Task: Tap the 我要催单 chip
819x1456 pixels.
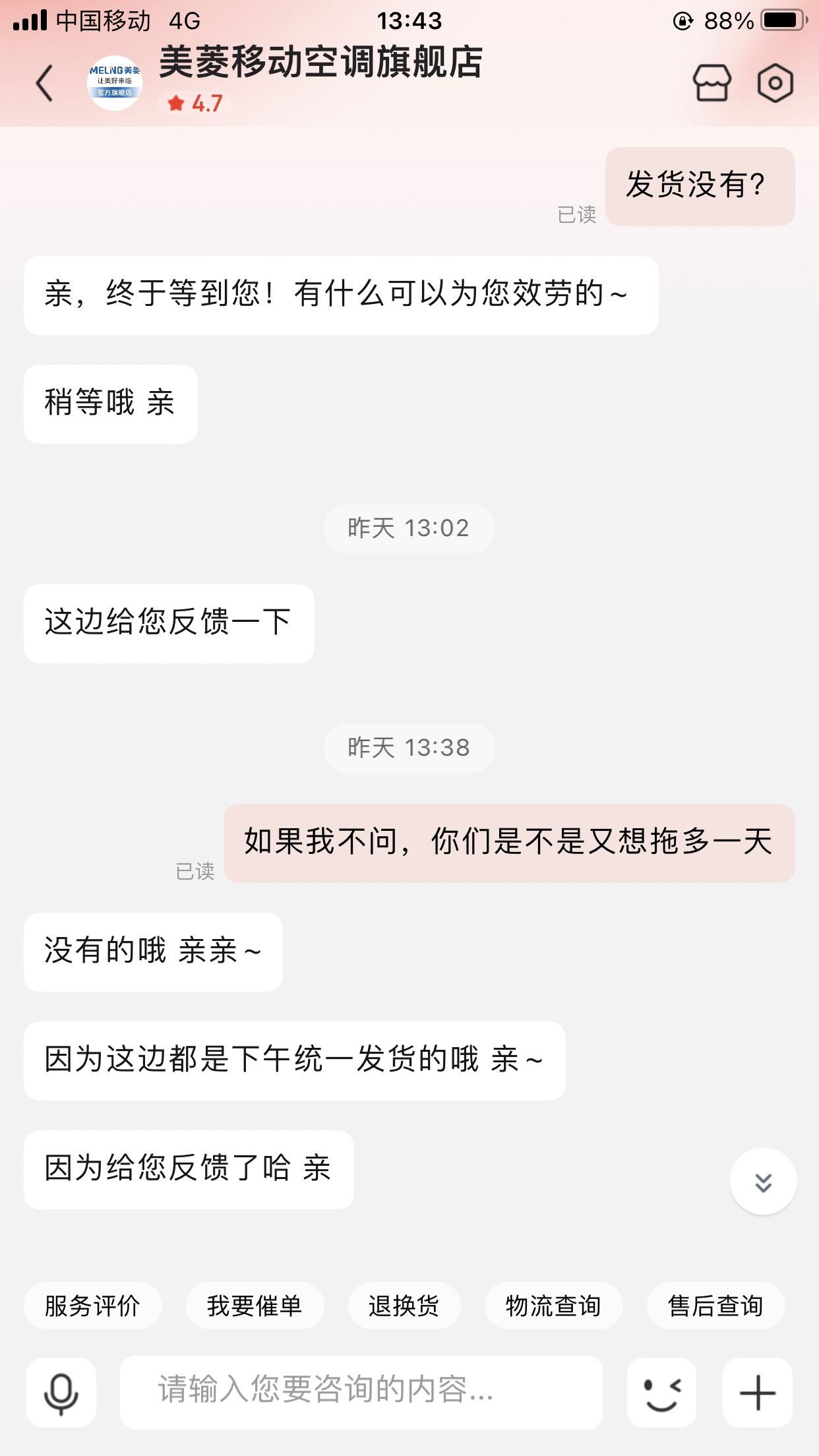Action: tap(255, 1306)
